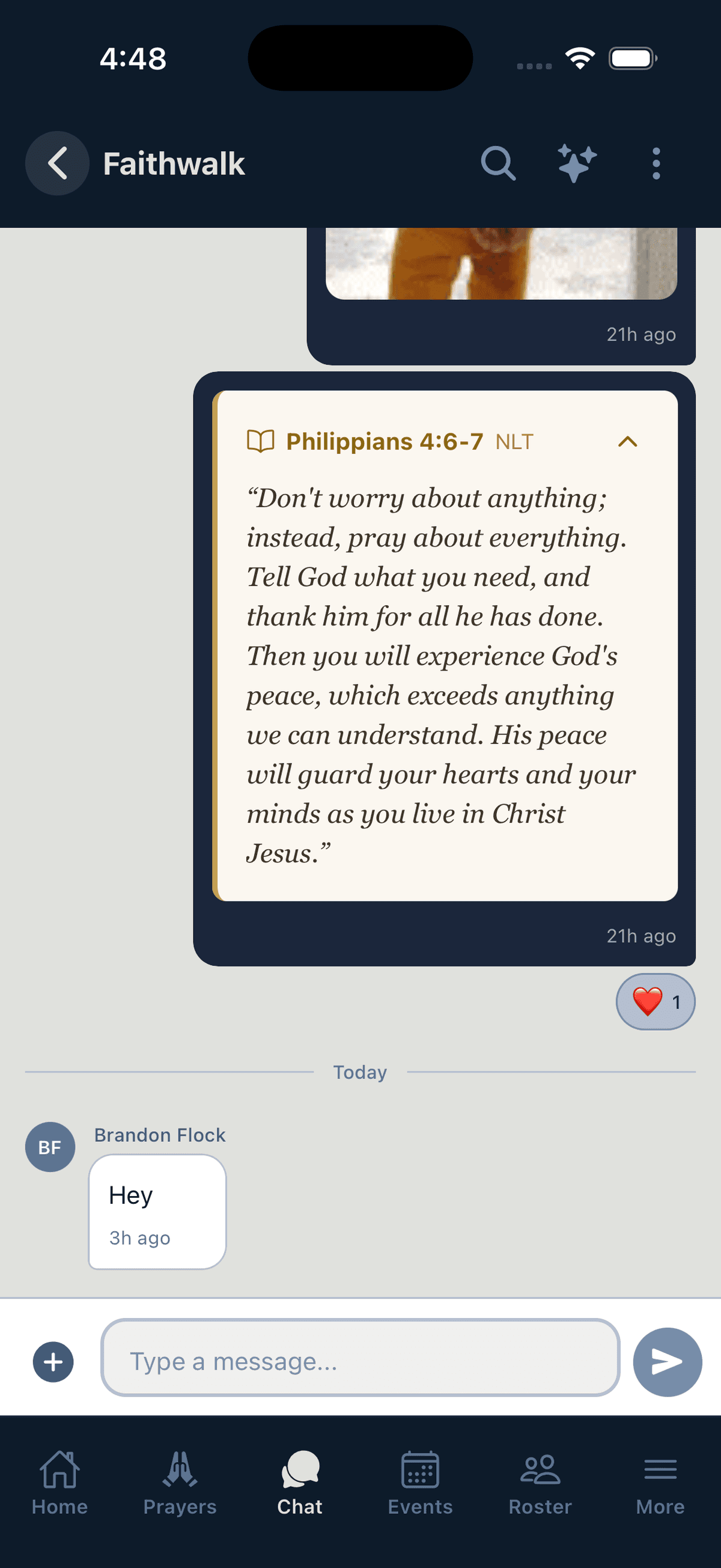Collapse the Philippians 4:6-7 verse card

(627, 442)
